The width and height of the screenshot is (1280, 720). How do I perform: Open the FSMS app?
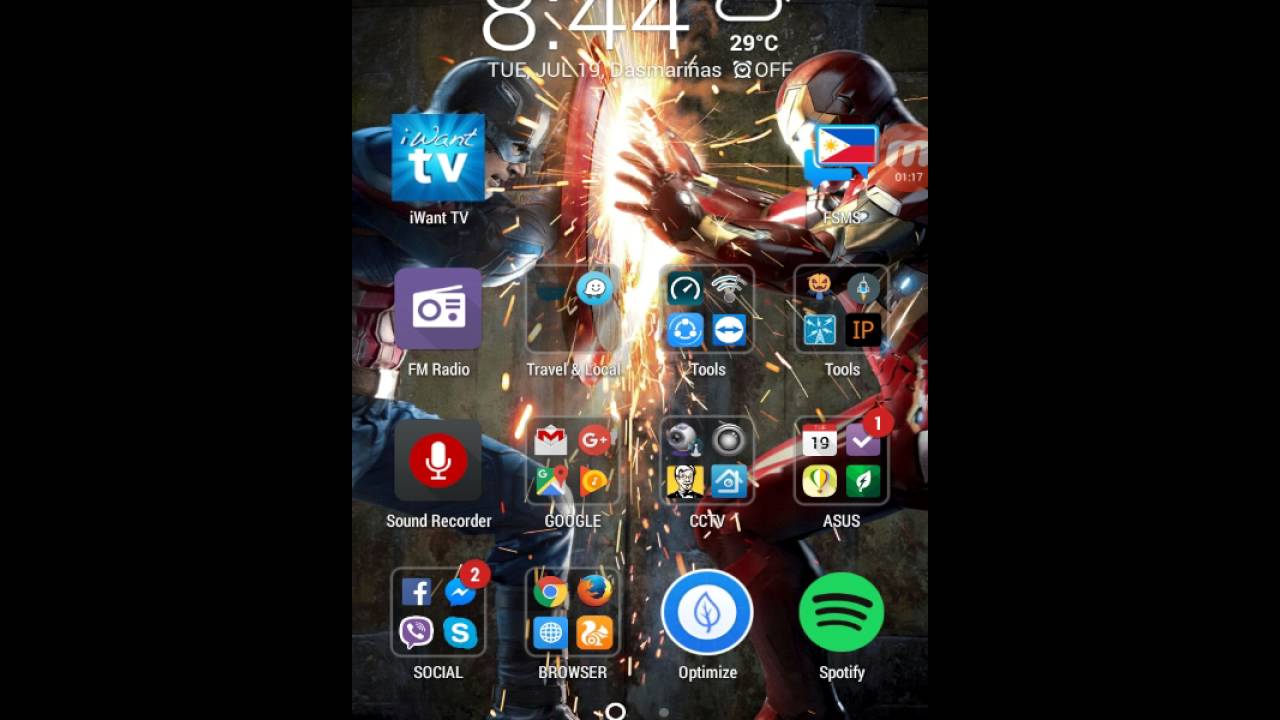842,160
